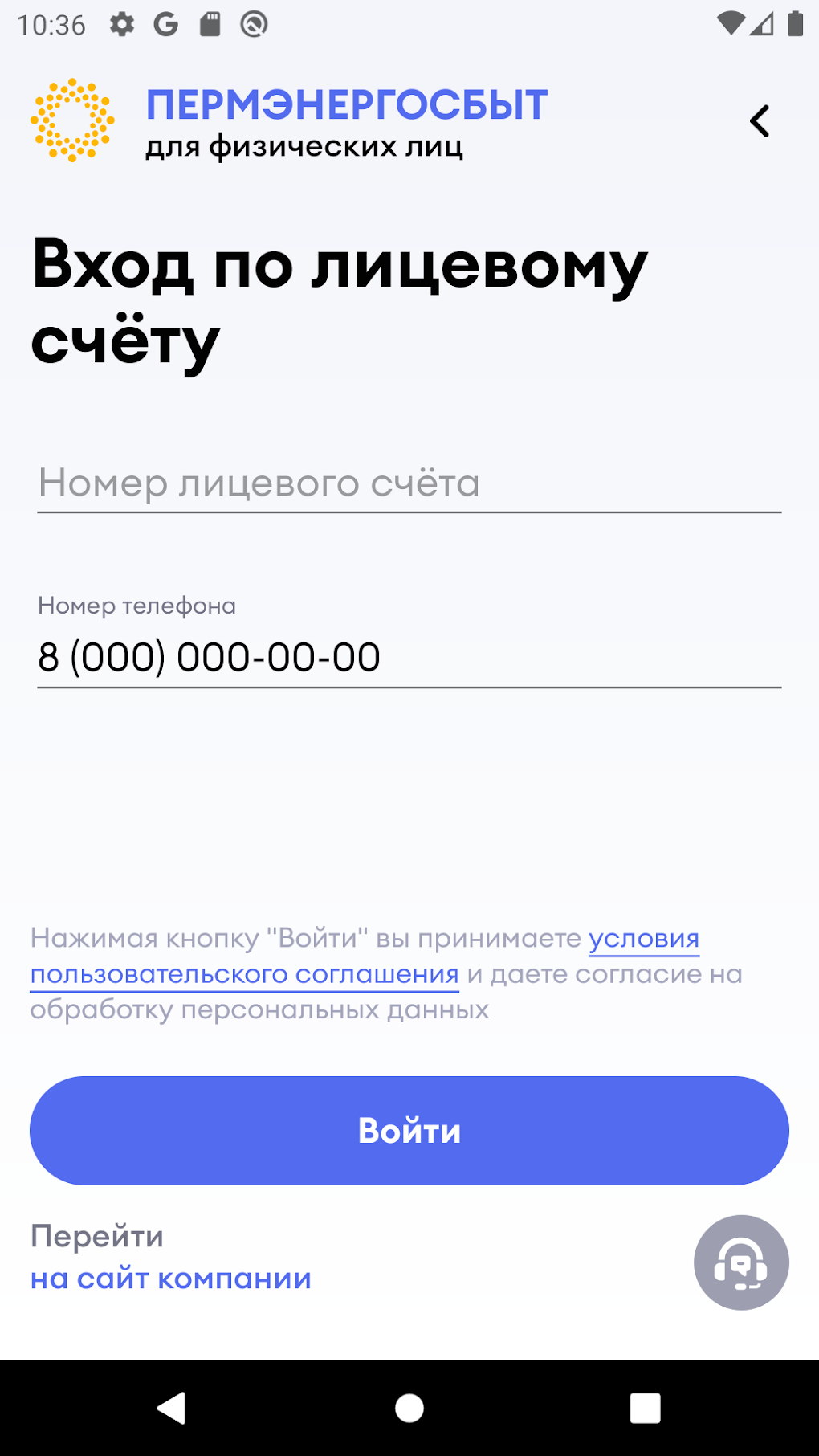The width and height of the screenshot is (819, 1456).
Task: Open the на сайт компании link
Action: (171, 1278)
